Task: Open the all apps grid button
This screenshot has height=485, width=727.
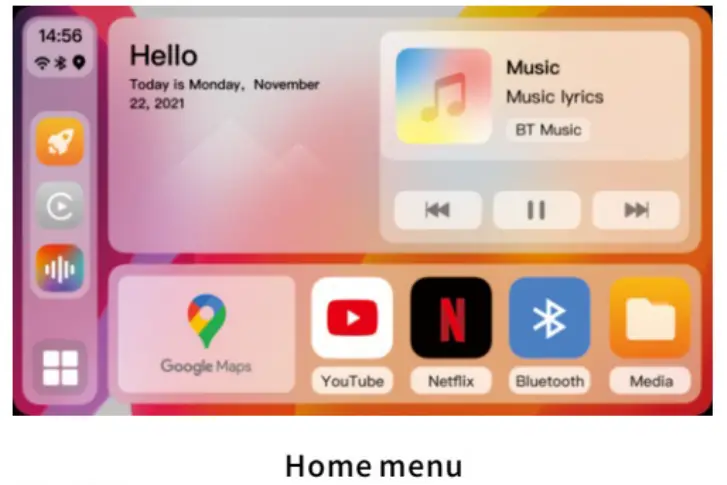Action: (60, 368)
